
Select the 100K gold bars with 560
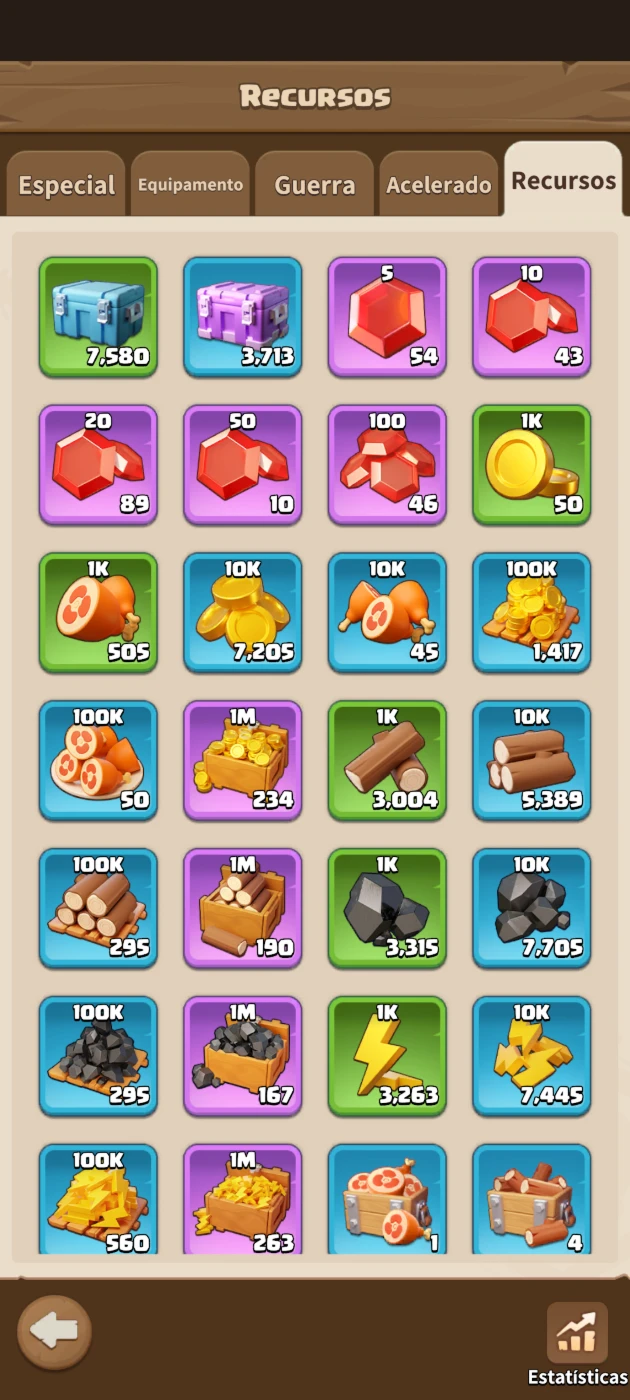(98, 1200)
